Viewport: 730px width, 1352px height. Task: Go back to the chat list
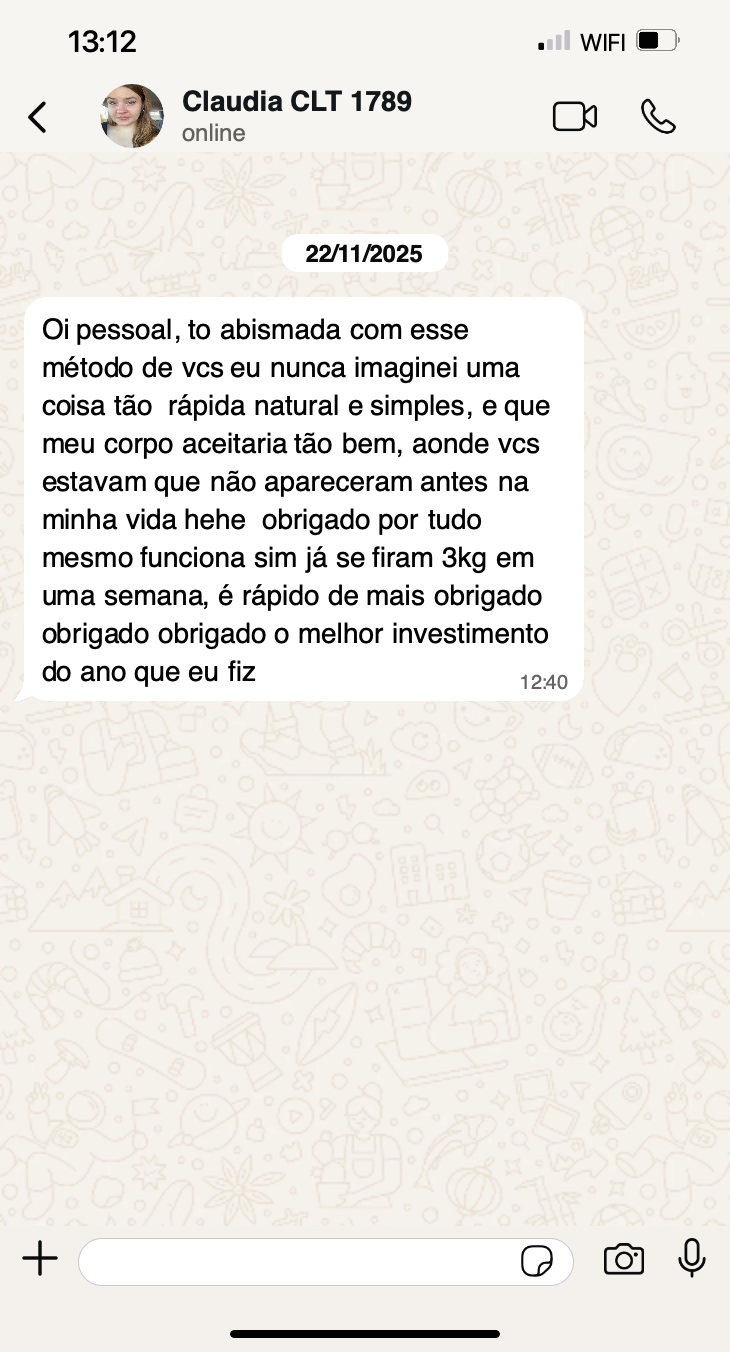tap(37, 117)
